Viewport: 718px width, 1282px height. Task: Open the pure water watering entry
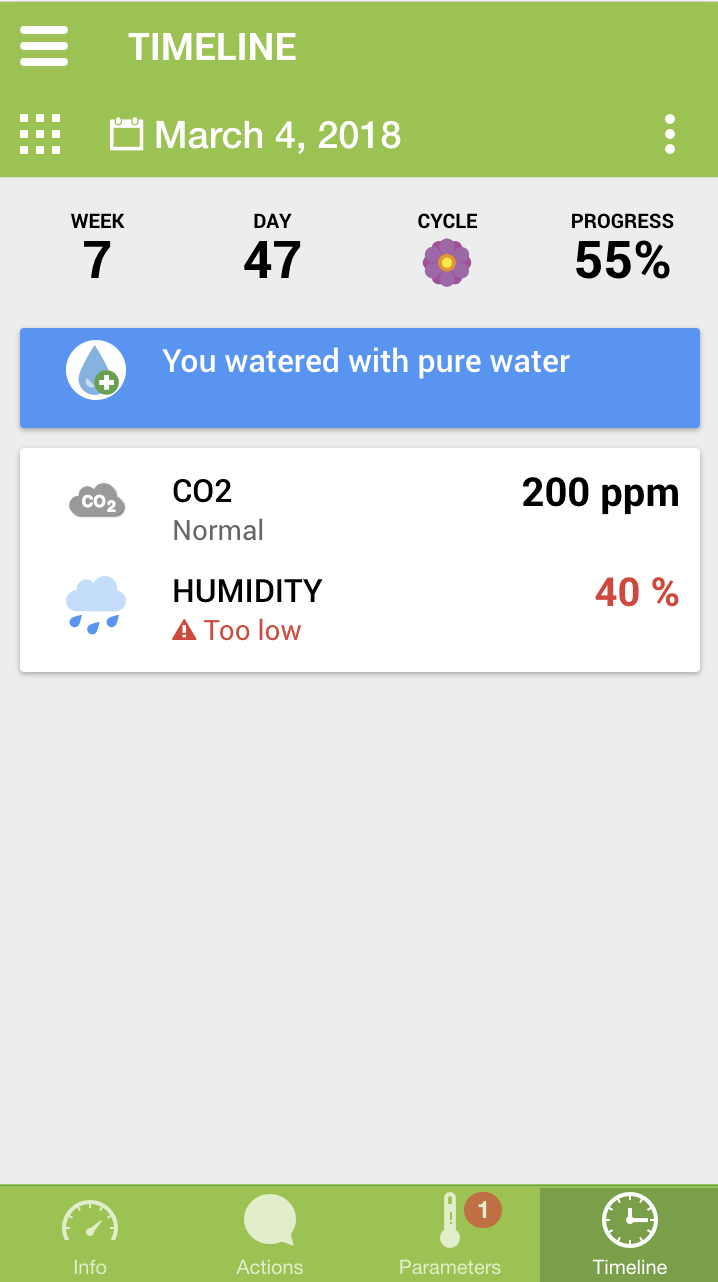[x=360, y=378]
